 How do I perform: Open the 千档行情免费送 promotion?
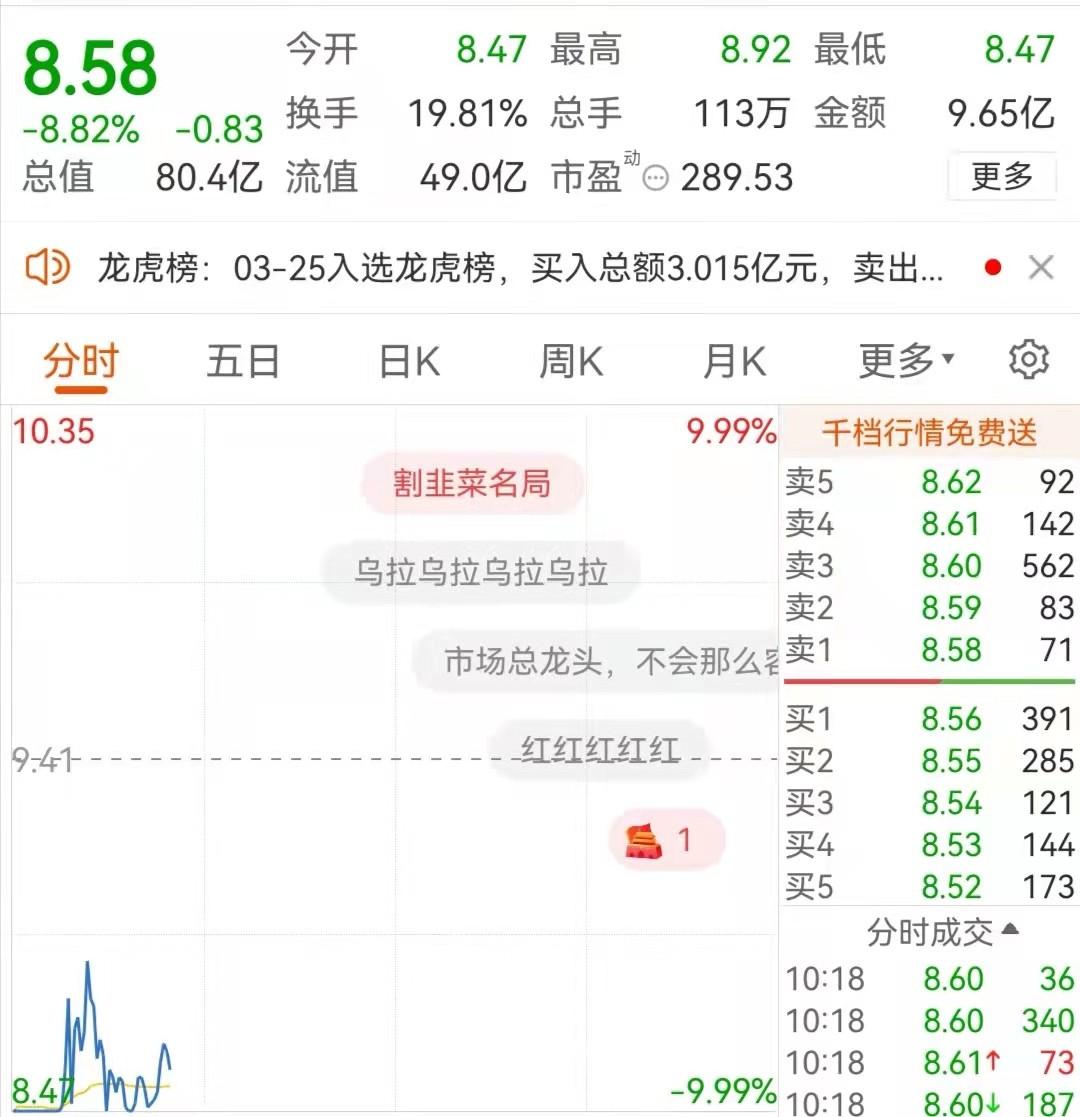(x=929, y=433)
